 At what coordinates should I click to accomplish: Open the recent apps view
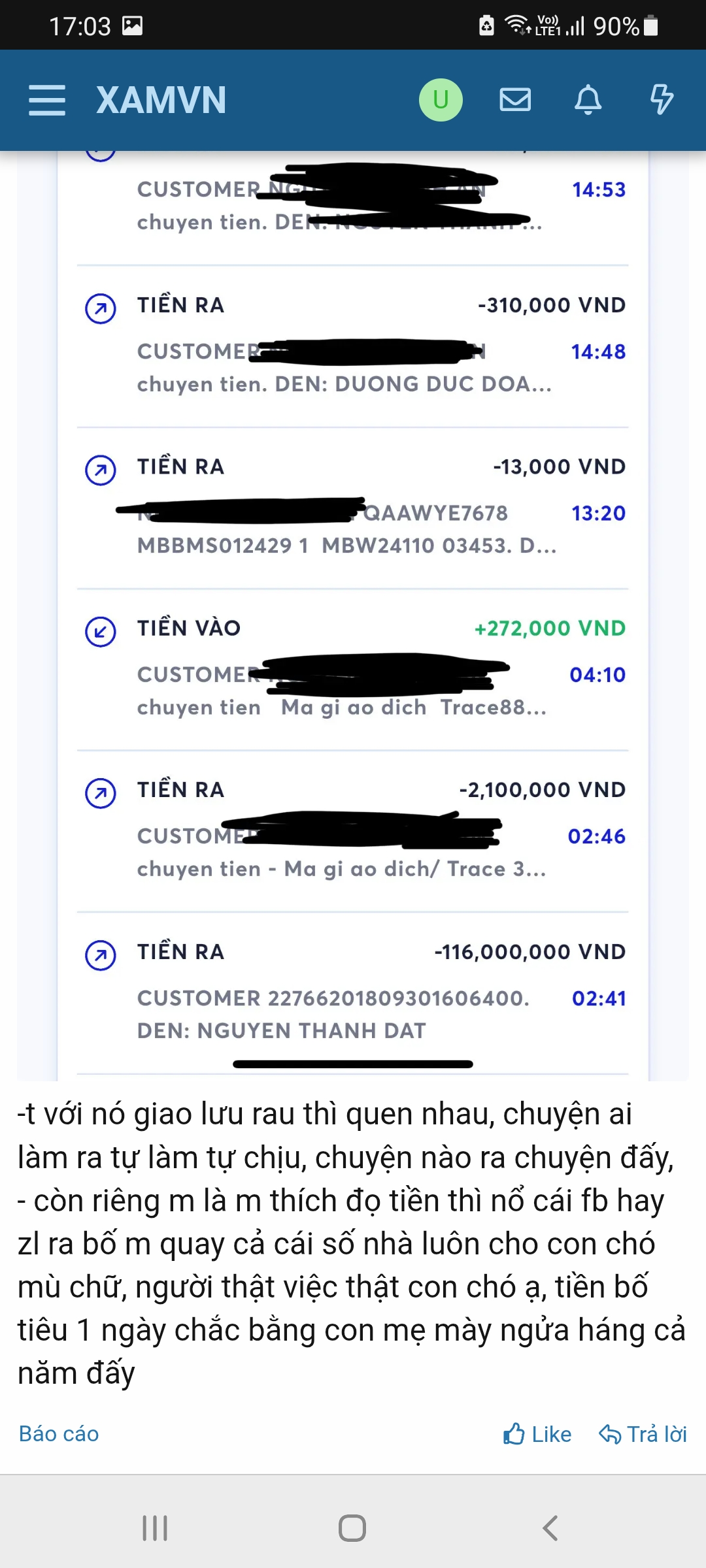pyautogui.click(x=155, y=1528)
